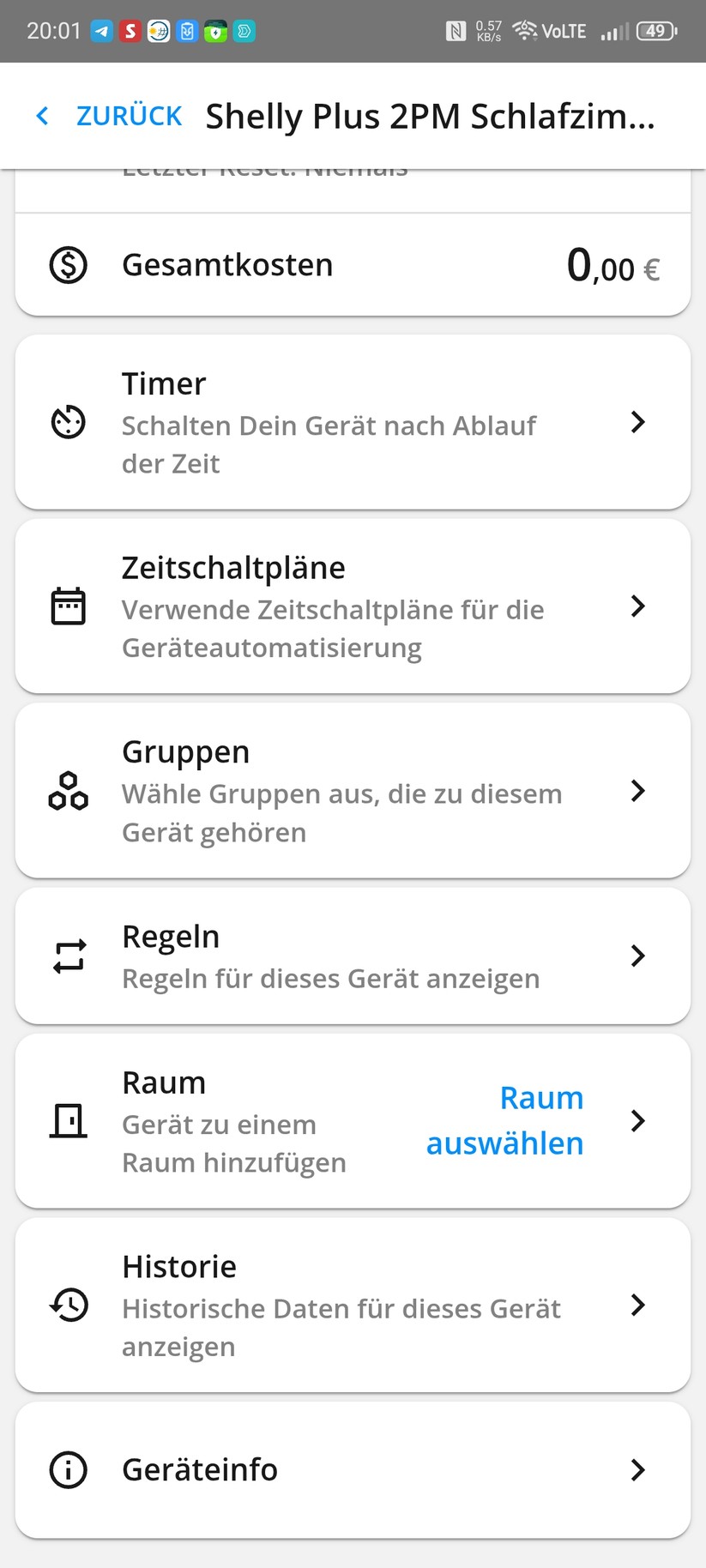Tap the Gesamtkosten cost value
The height and width of the screenshot is (1568, 706).
[x=612, y=265]
